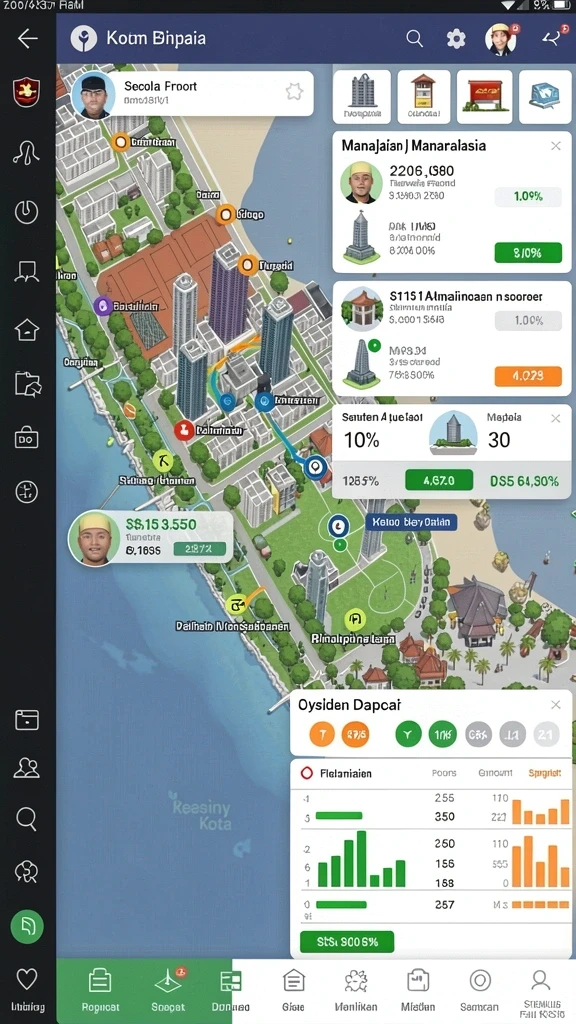Dismiss the Oysiden Dapcai panel
The image size is (576, 1024).
pyautogui.click(x=556, y=705)
